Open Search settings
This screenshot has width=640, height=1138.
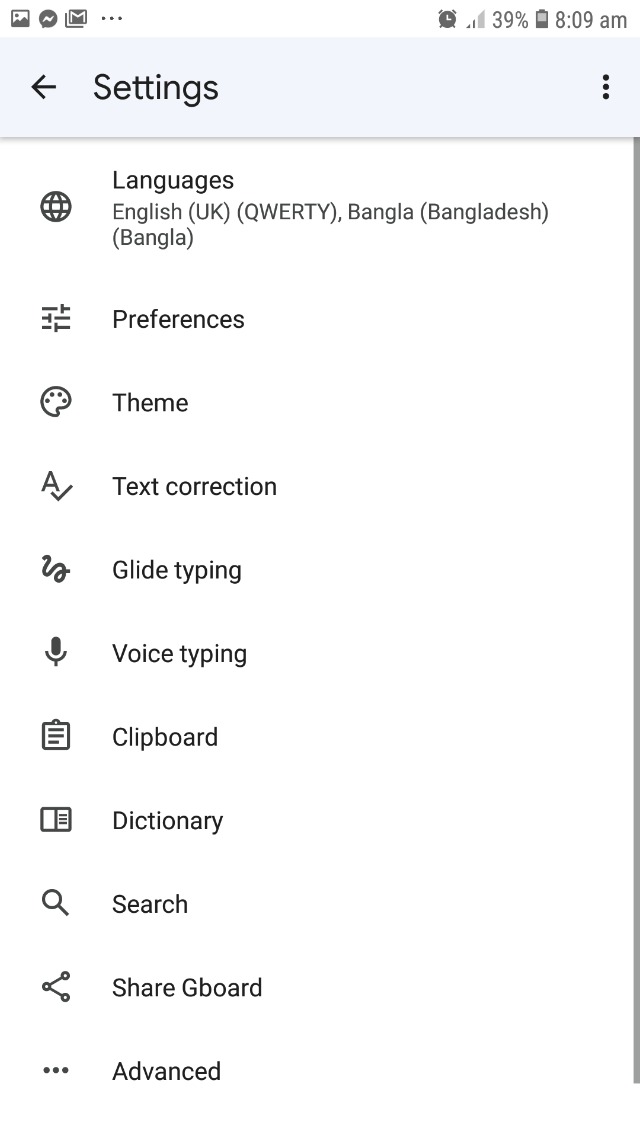click(150, 904)
